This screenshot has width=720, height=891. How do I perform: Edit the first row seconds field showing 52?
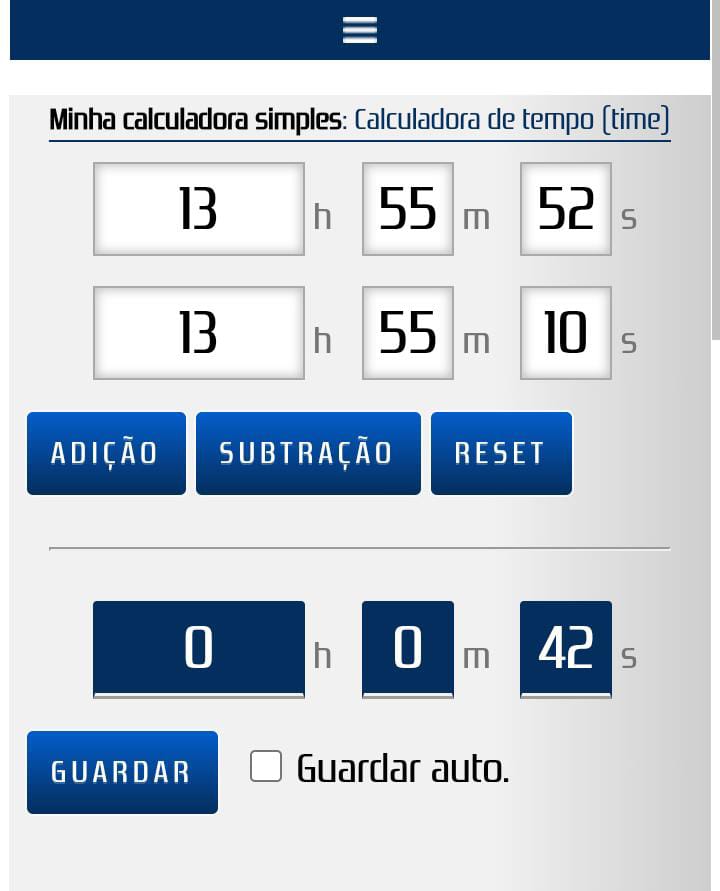(x=565, y=209)
